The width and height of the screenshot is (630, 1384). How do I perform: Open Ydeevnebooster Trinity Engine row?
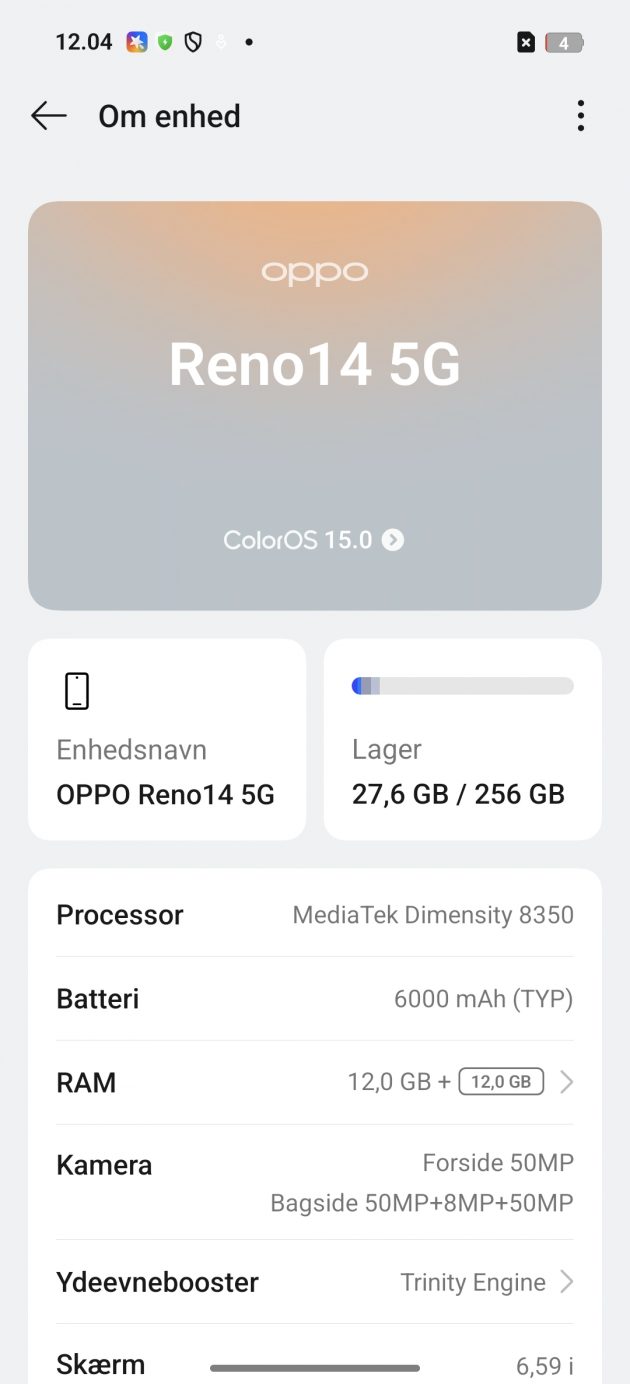click(x=314, y=1282)
